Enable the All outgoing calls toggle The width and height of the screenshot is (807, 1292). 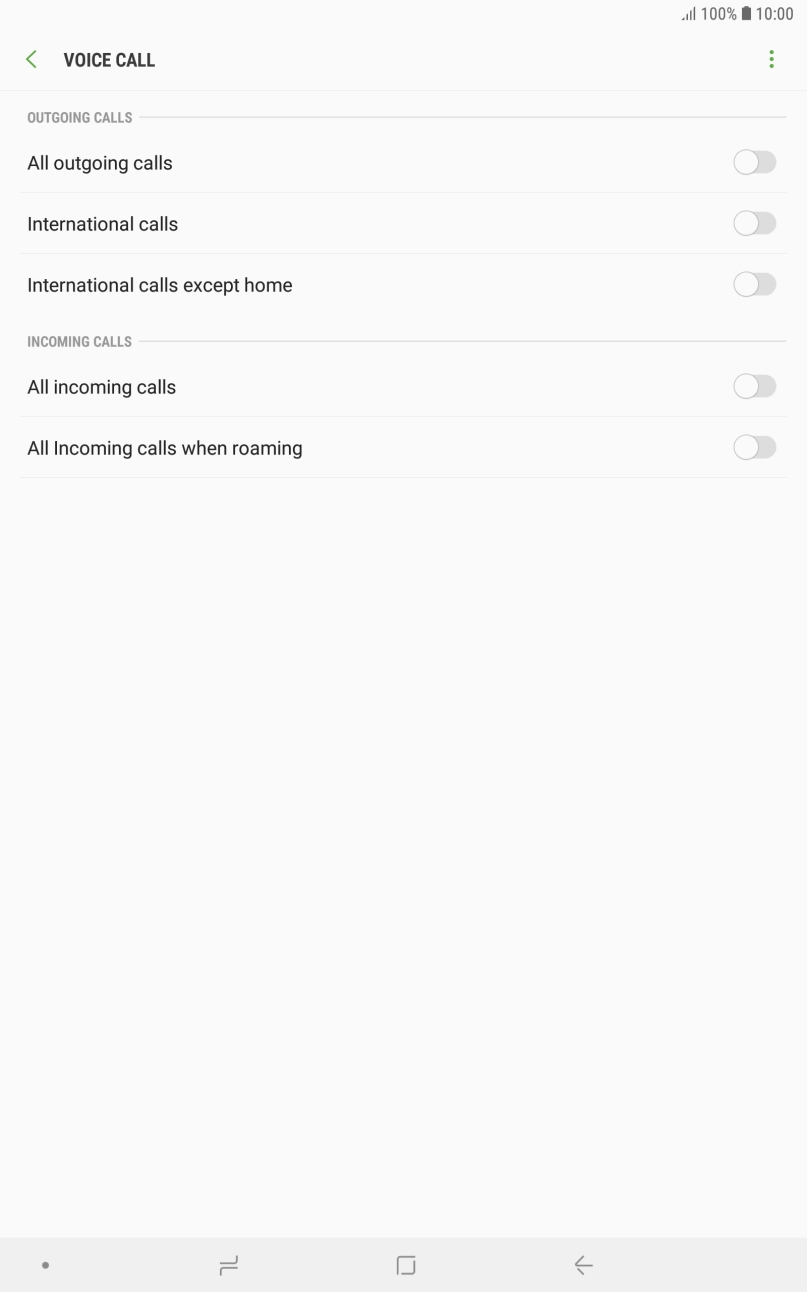(x=754, y=161)
